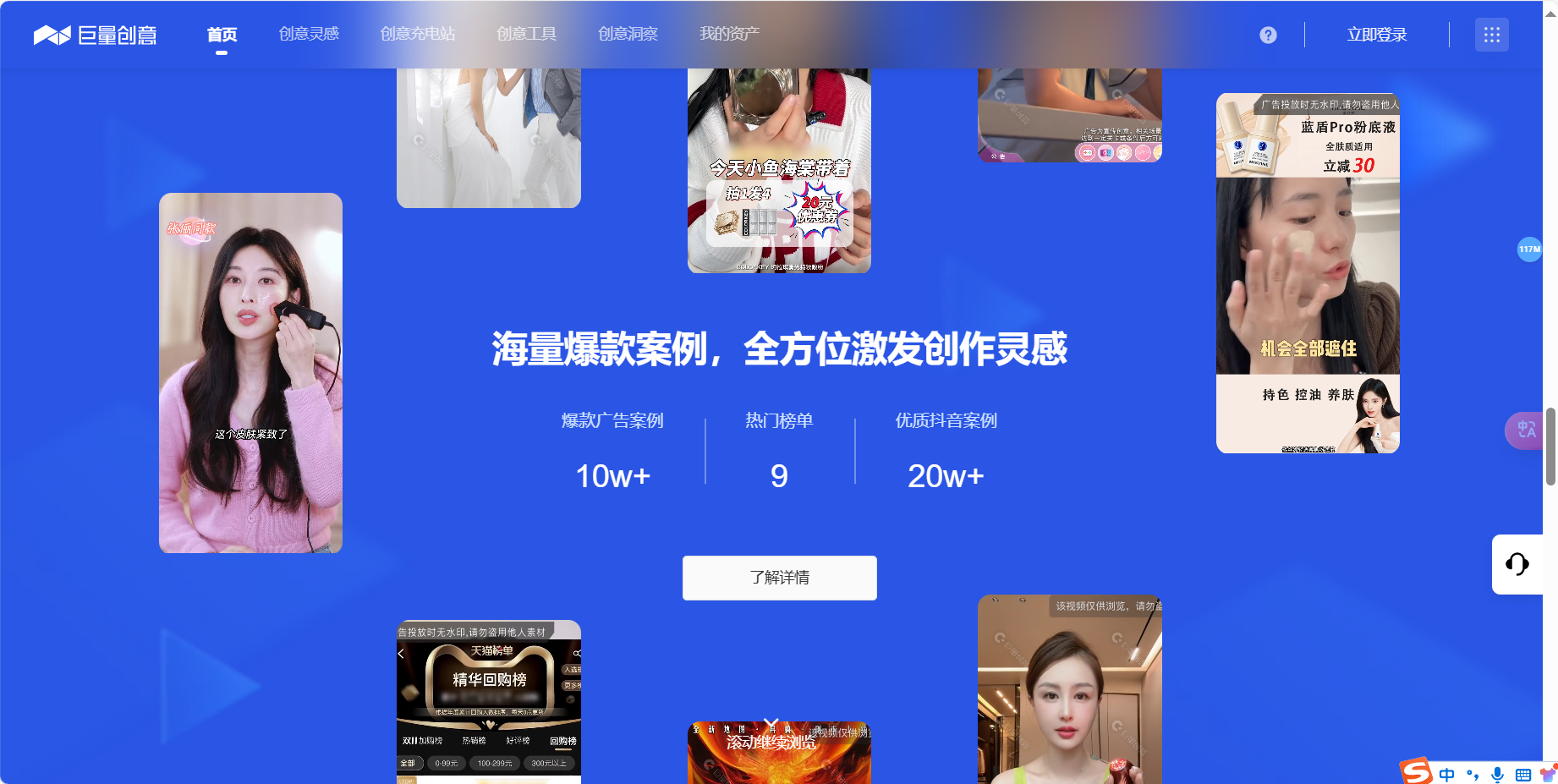Click the 了解详情 button
Viewport: 1558px width, 784px height.
(x=779, y=578)
